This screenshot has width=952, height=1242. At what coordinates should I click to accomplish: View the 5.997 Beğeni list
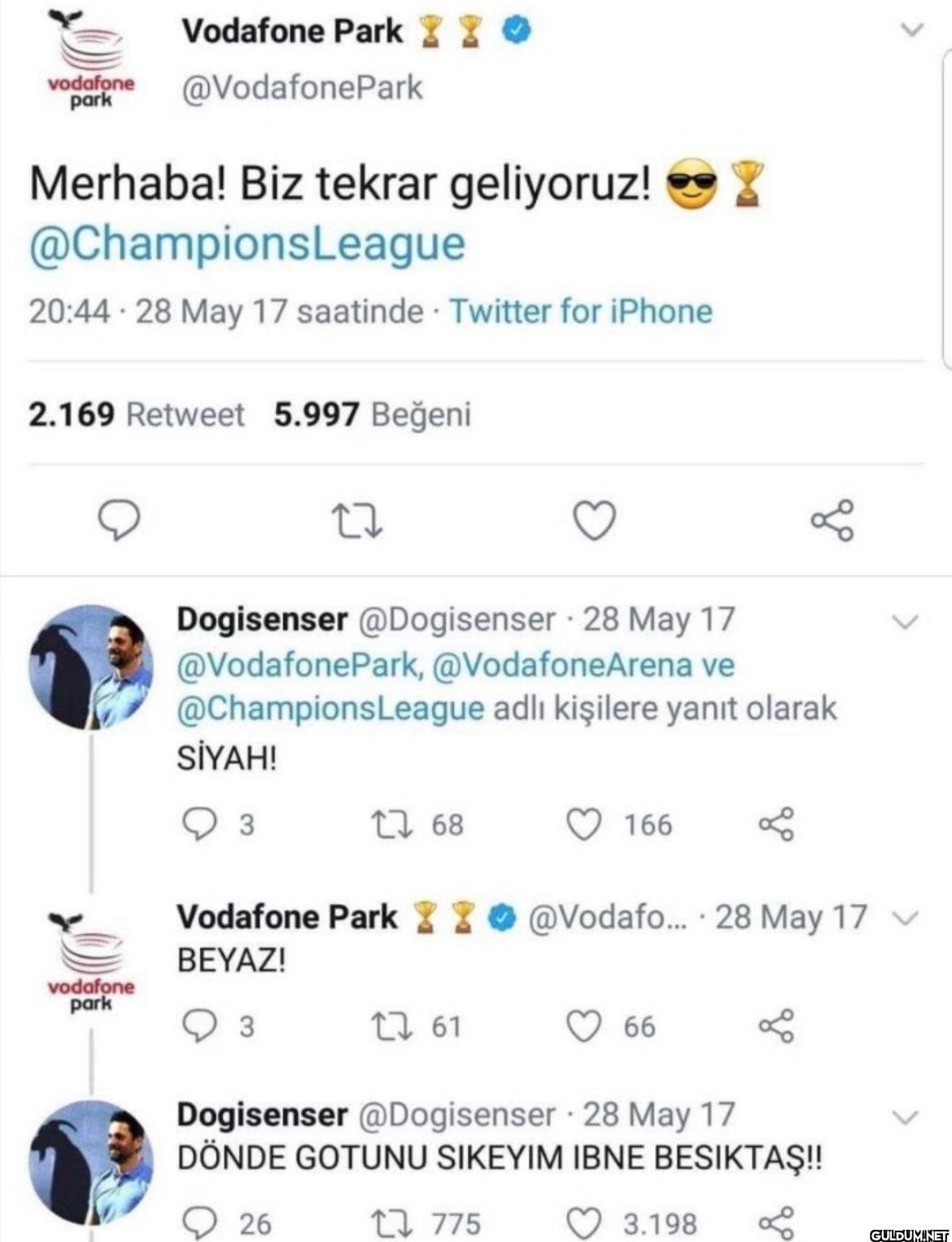pyautogui.click(x=372, y=414)
